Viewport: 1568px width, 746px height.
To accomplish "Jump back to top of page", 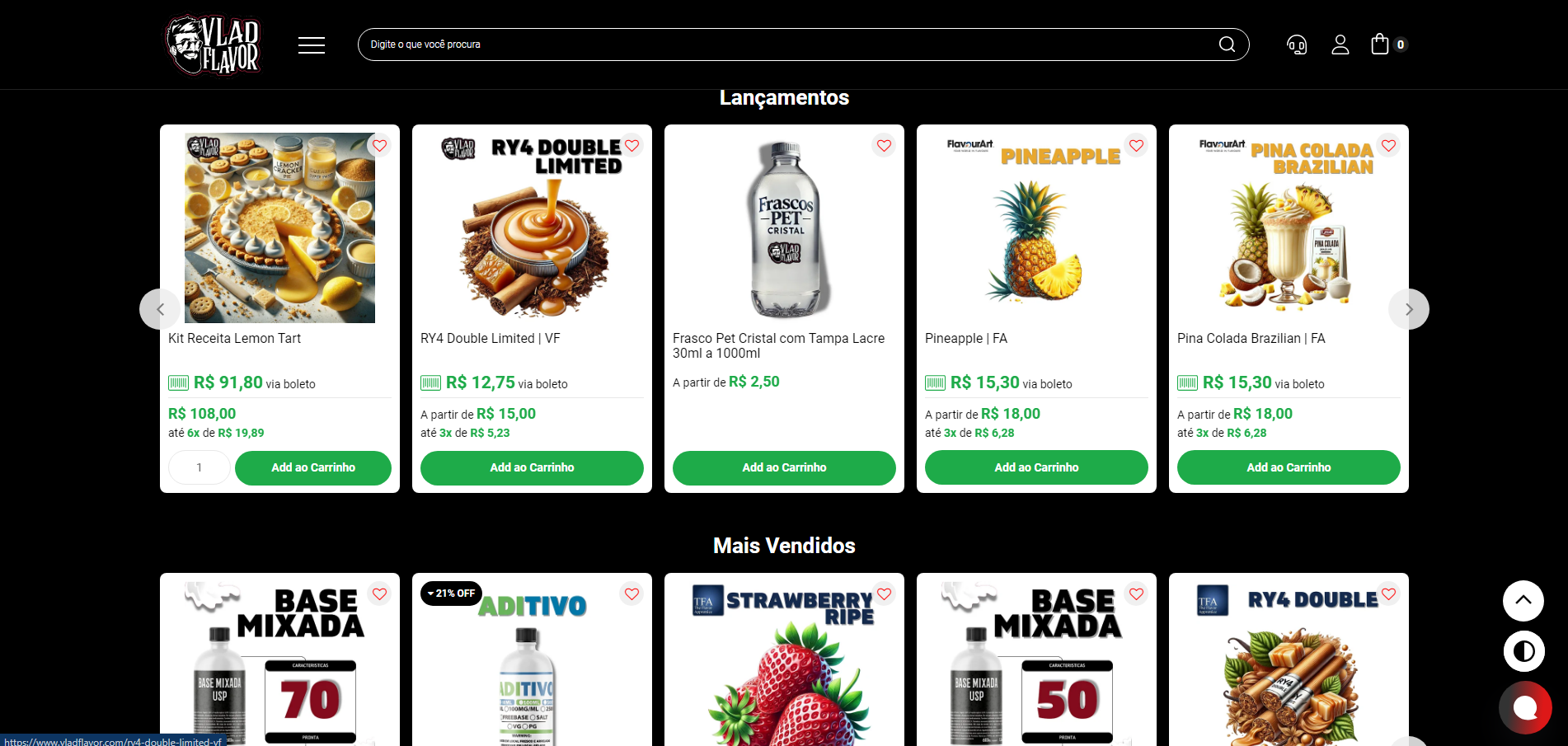I will click(1523, 601).
